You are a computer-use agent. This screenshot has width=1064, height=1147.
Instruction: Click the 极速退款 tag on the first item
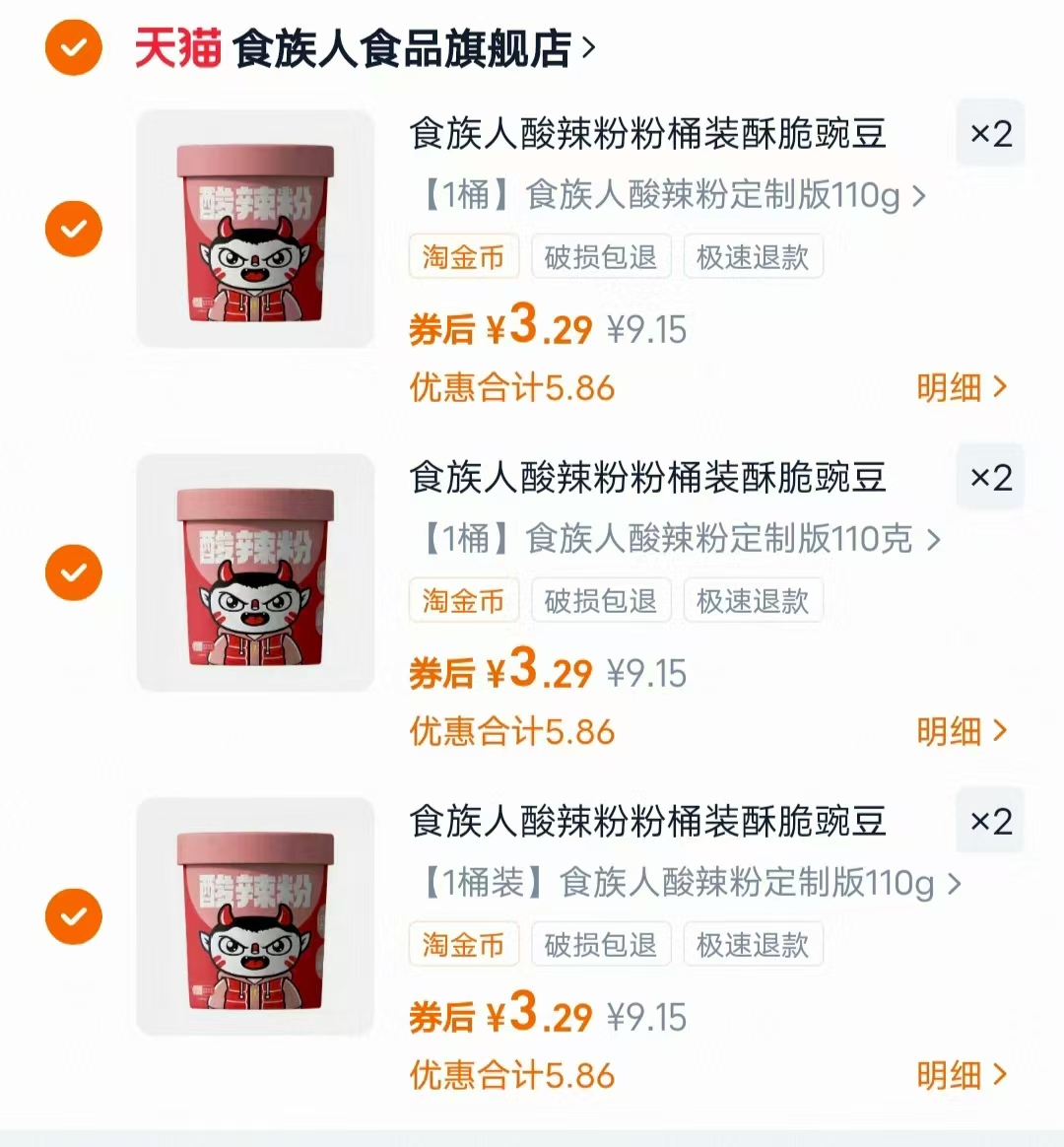[753, 256]
